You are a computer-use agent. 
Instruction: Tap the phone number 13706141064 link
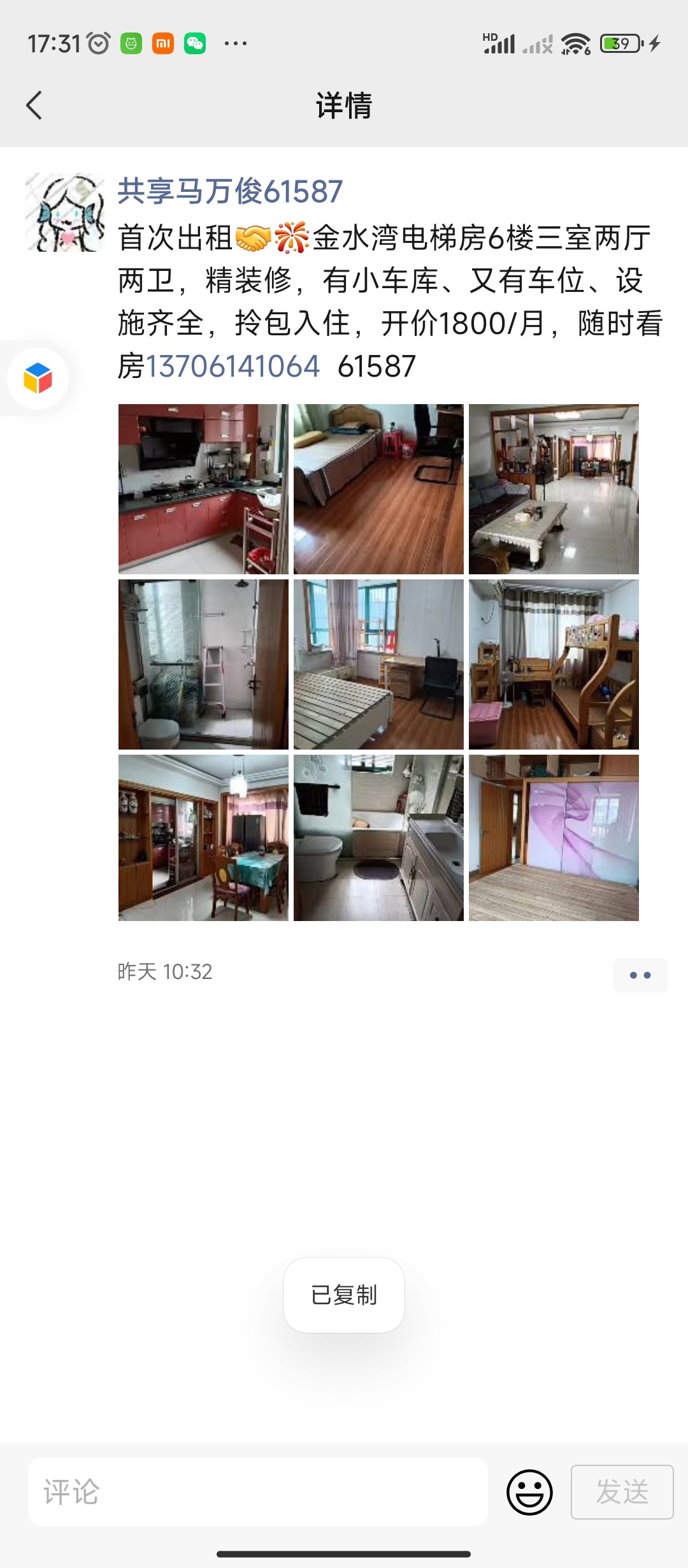pyautogui.click(x=233, y=367)
